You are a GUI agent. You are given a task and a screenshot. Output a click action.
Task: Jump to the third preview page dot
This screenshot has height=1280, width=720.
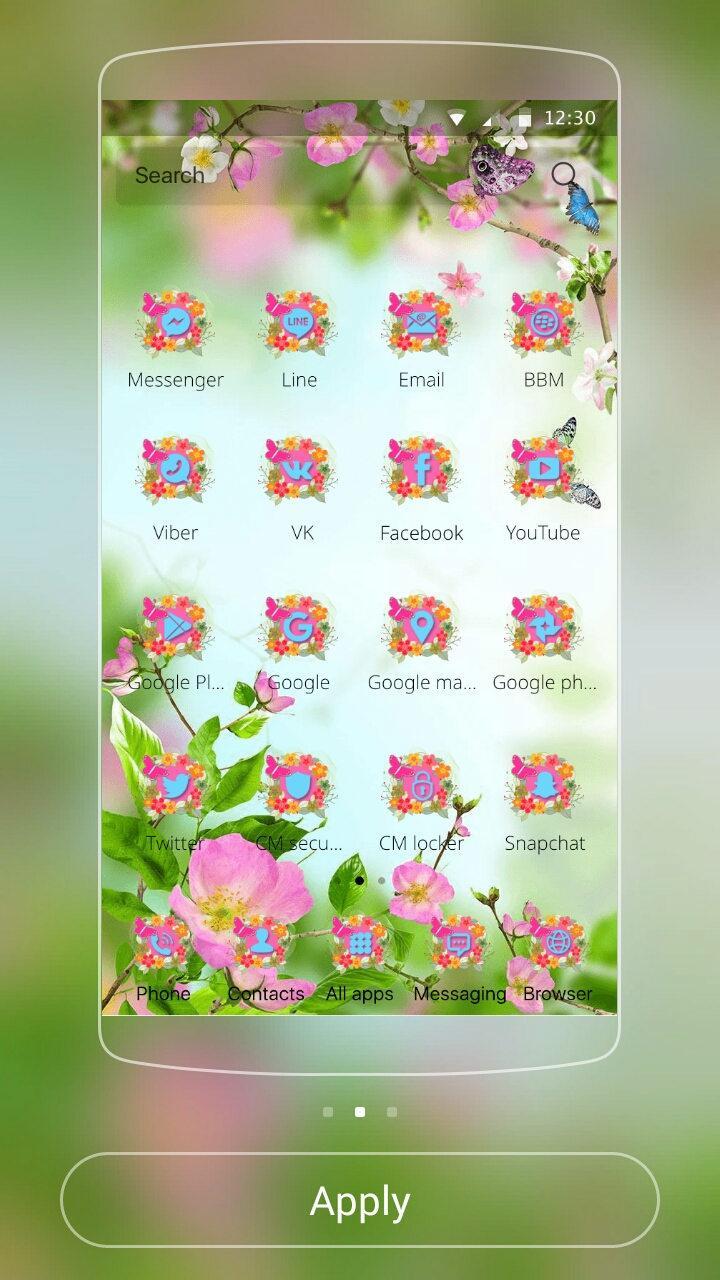[x=392, y=1111]
